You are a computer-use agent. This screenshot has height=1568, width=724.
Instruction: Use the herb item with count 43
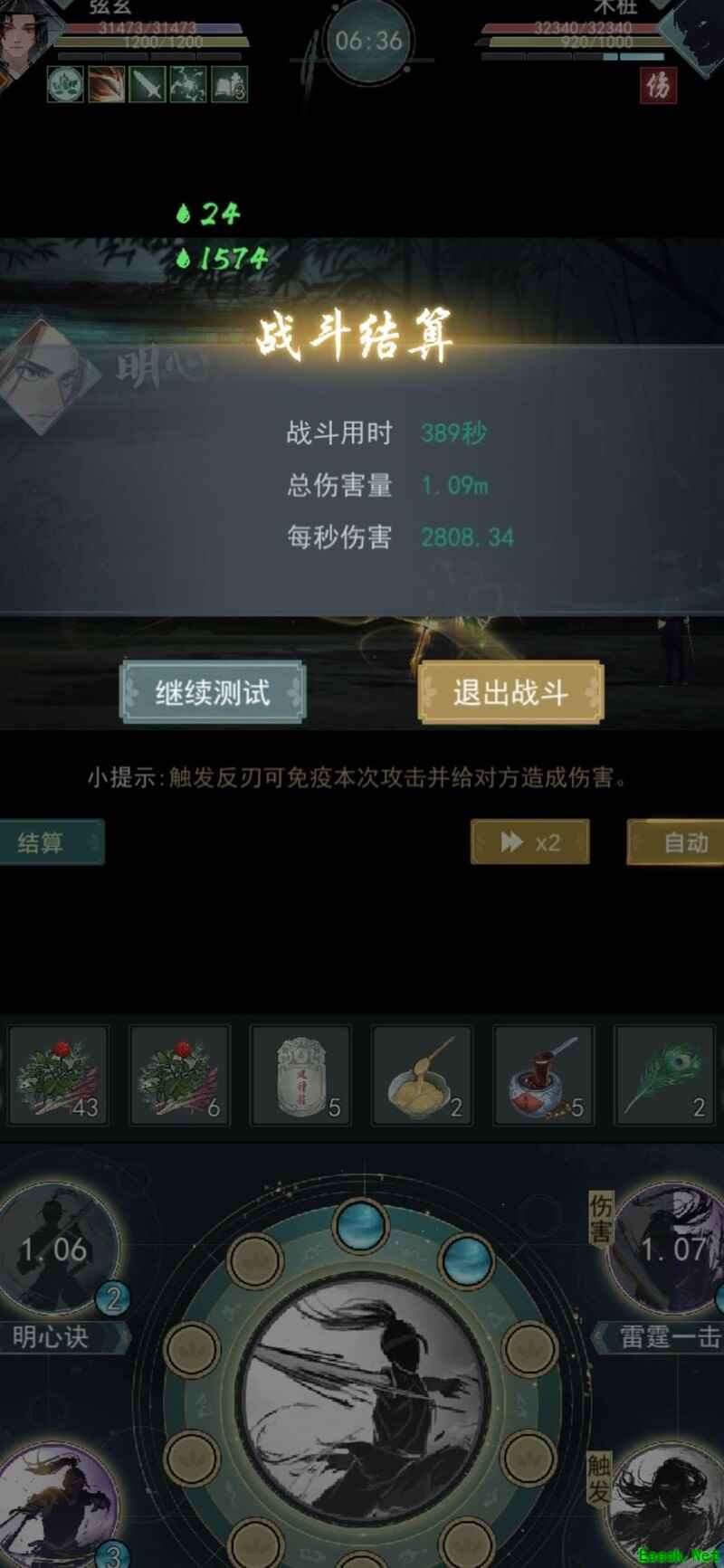coord(58,1075)
